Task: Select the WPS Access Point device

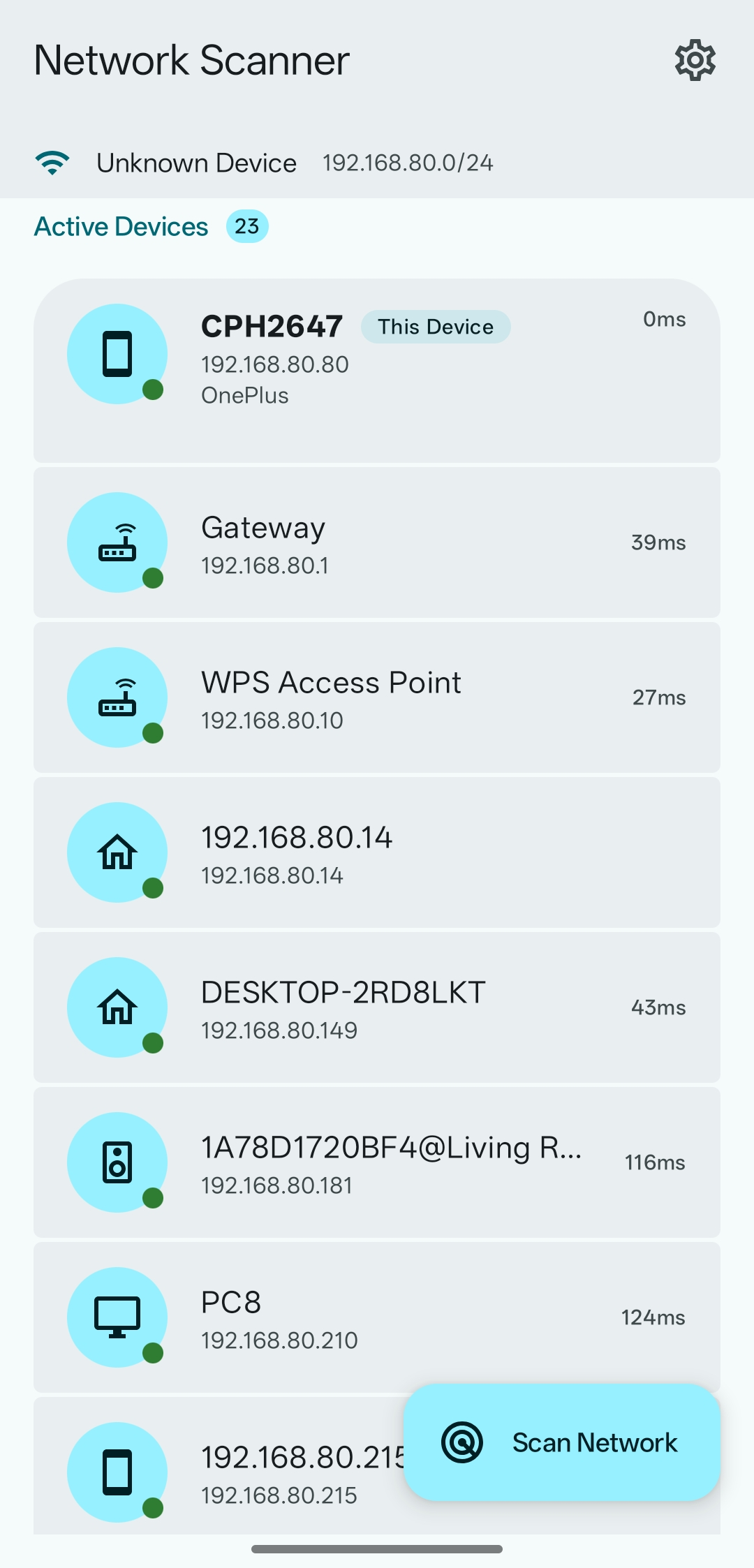Action: [377, 697]
